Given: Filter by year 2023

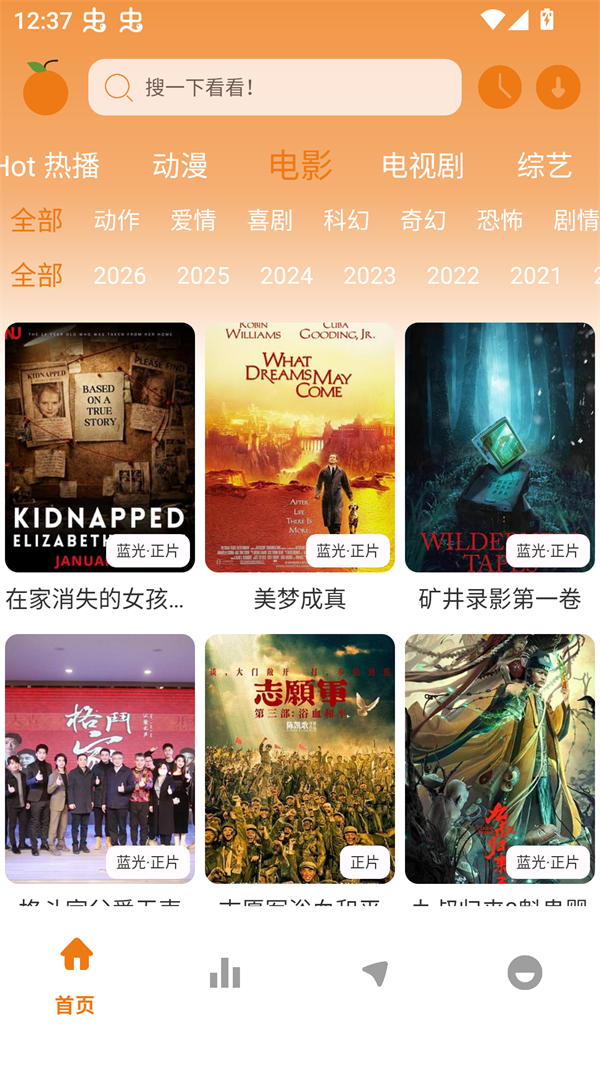Looking at the screenshot, I should (370, 275).
